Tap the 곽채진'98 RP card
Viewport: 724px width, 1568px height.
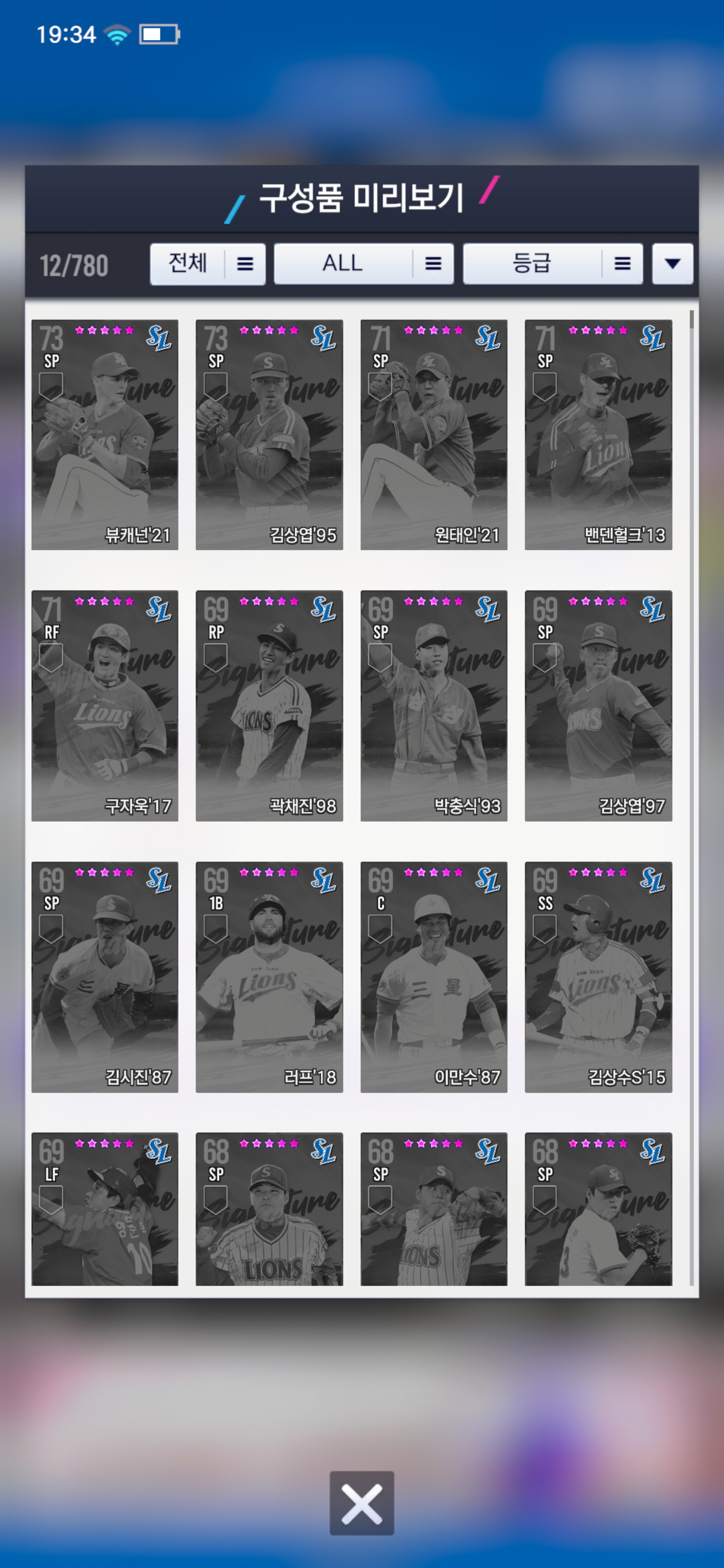(x=269, y=706)
